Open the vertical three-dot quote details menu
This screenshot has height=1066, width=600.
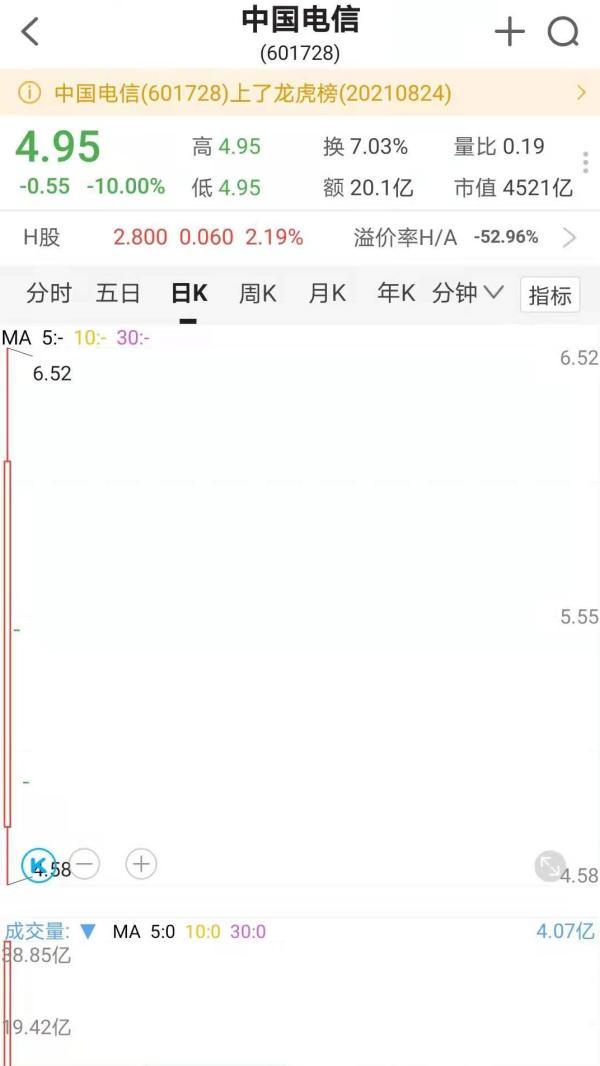pyautogui.click(x=585, y=164)
